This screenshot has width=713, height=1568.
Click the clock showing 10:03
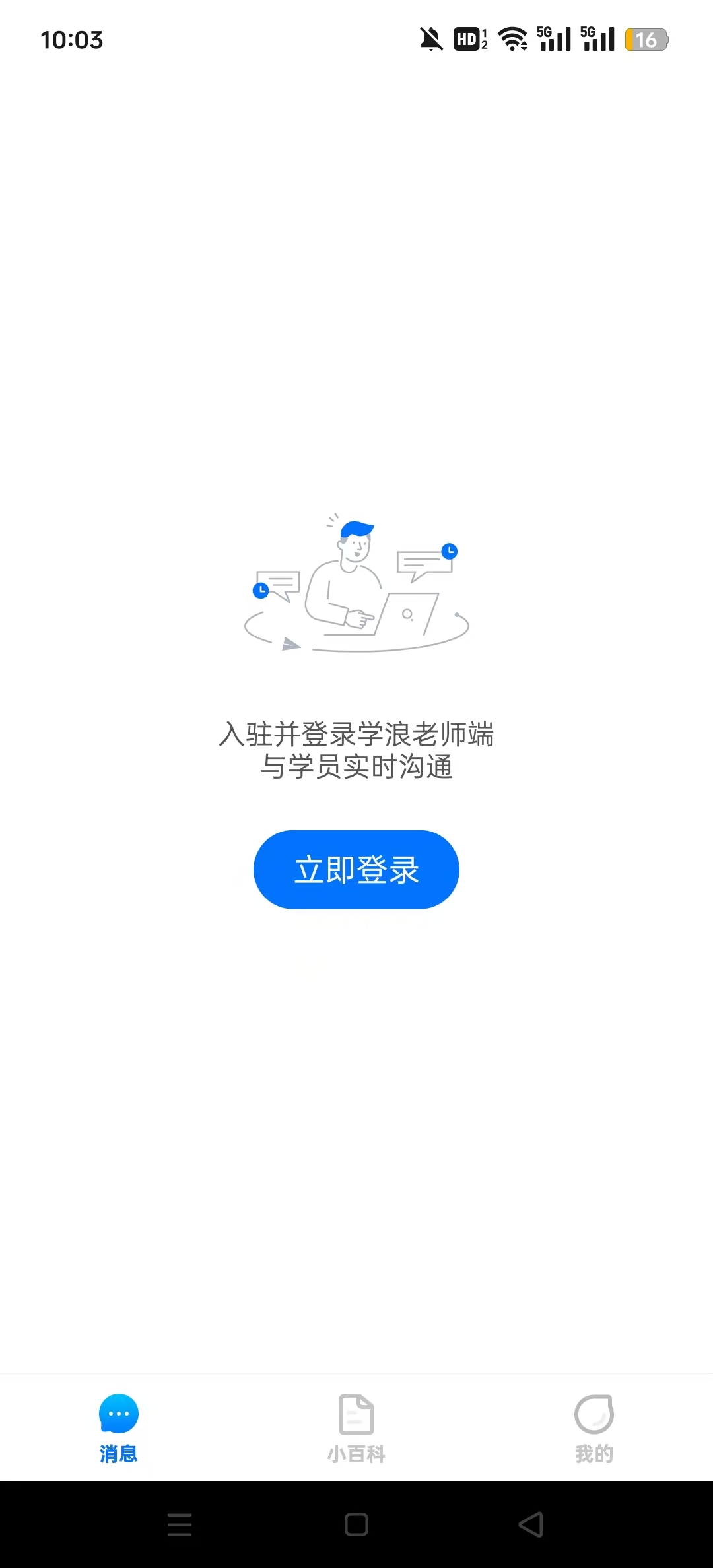(71, 40)
